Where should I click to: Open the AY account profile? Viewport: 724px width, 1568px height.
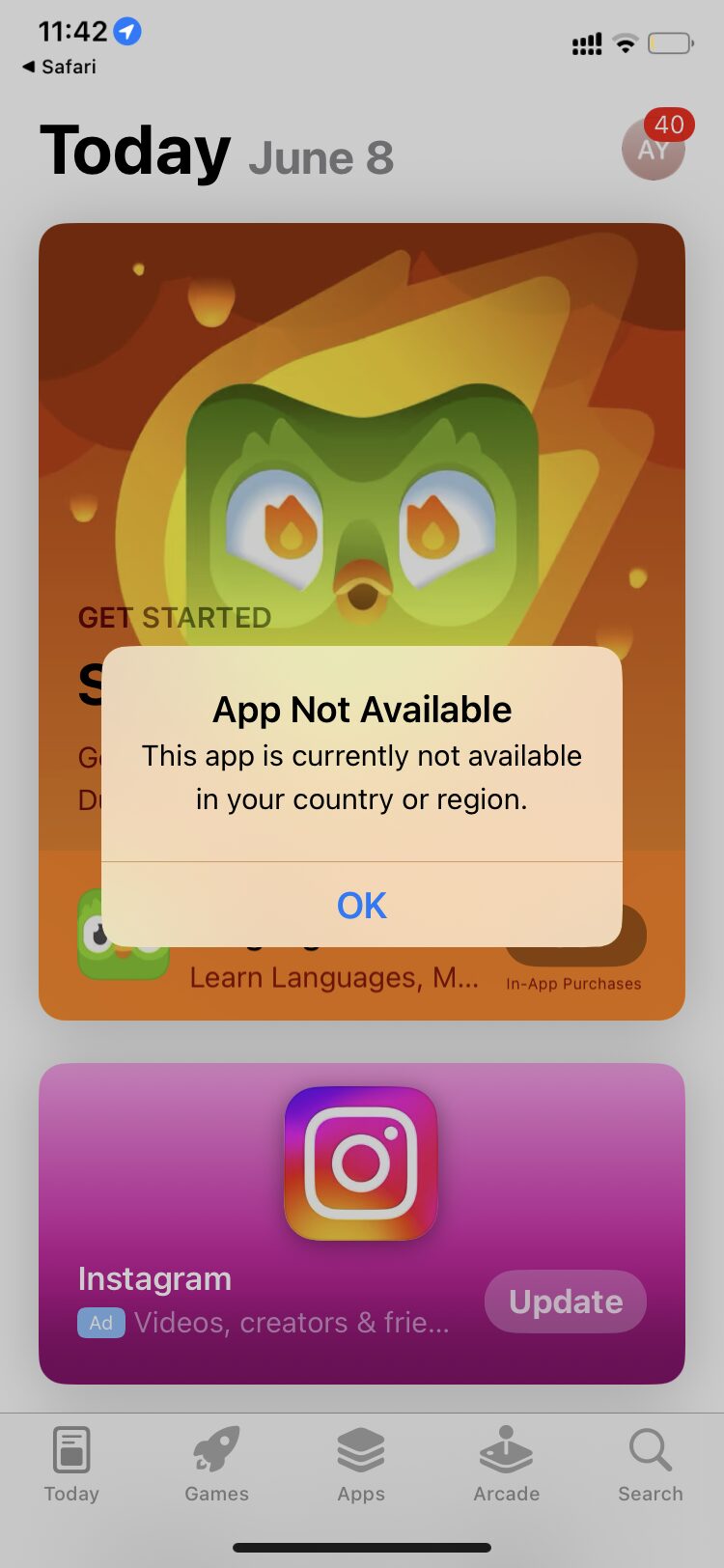coord(654,149)
